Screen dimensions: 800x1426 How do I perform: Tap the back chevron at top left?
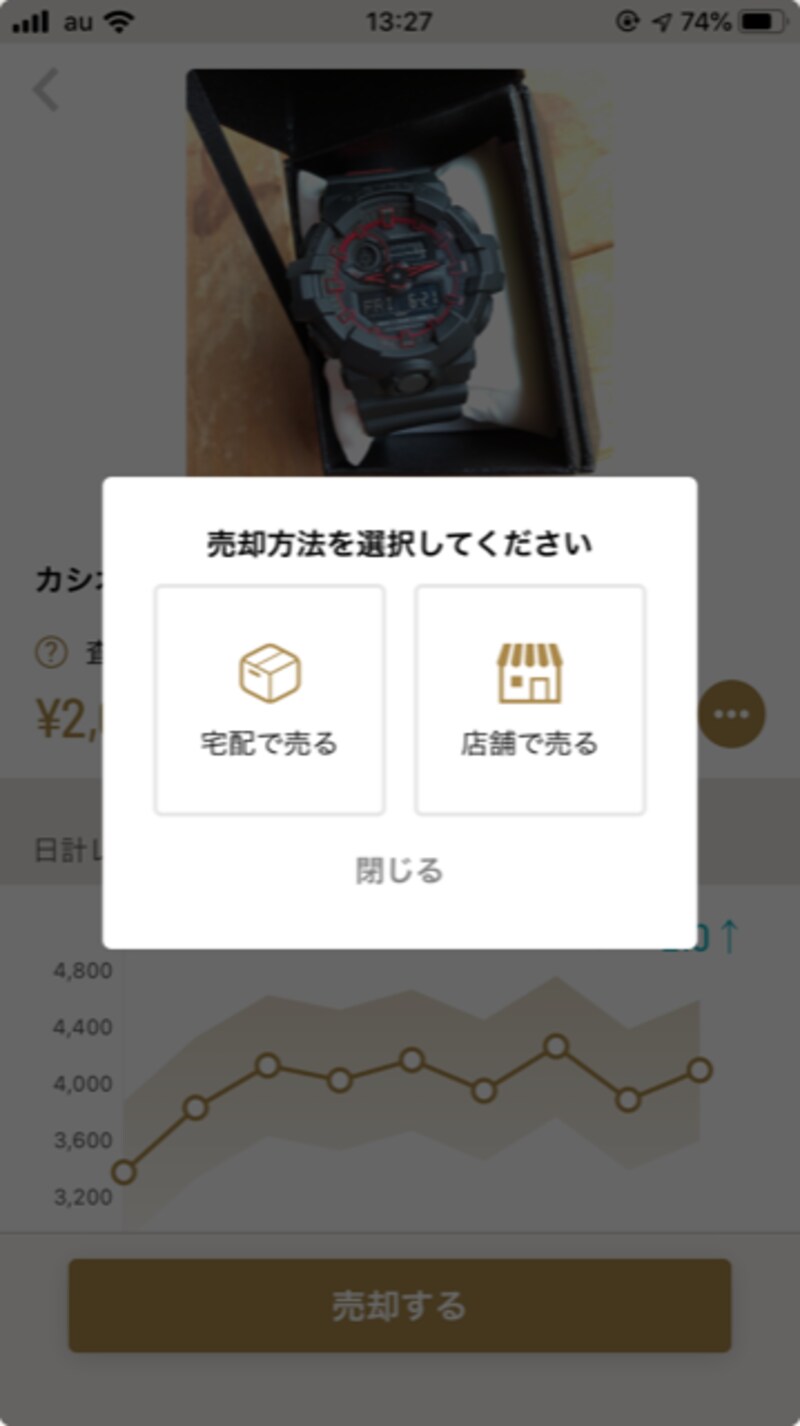pos(44,89)
